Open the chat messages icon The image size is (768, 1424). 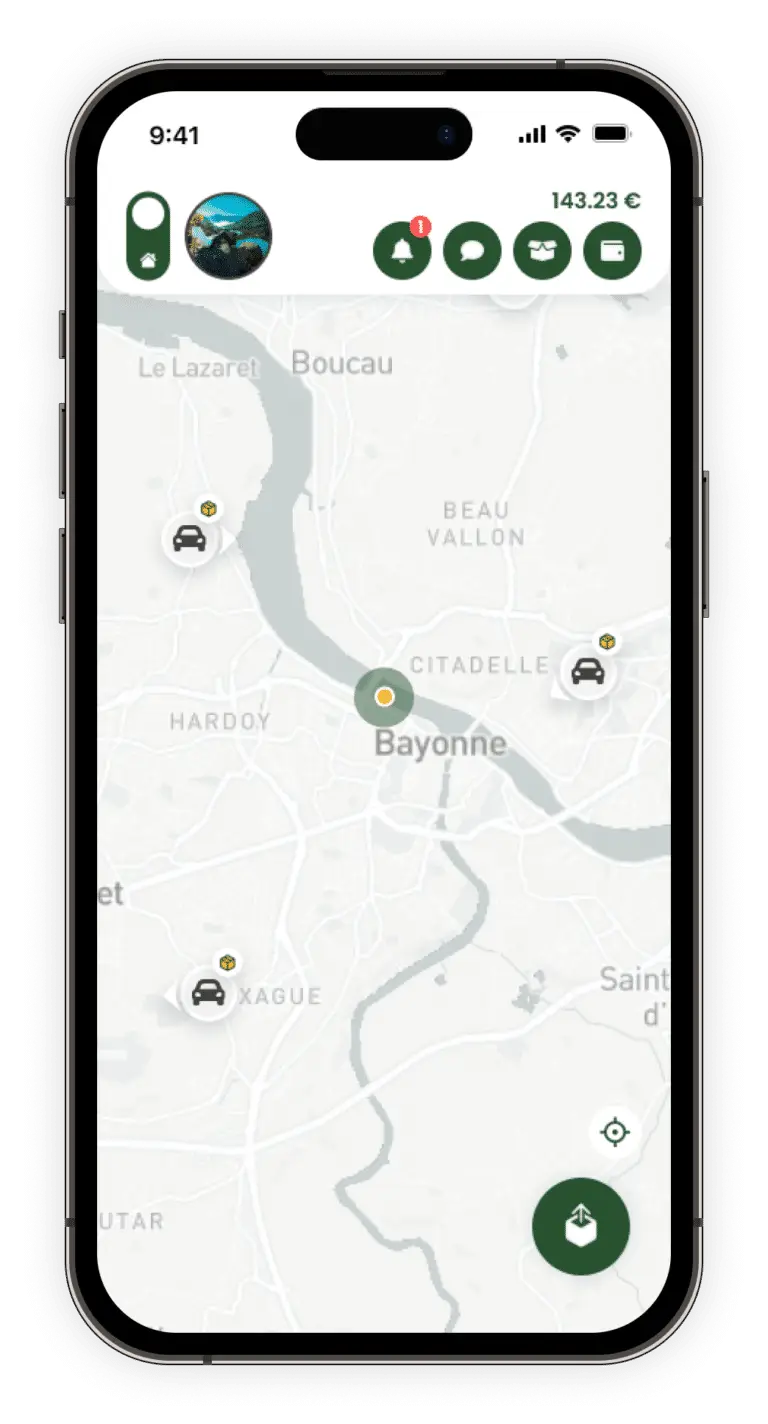click(x=472, y=251)
